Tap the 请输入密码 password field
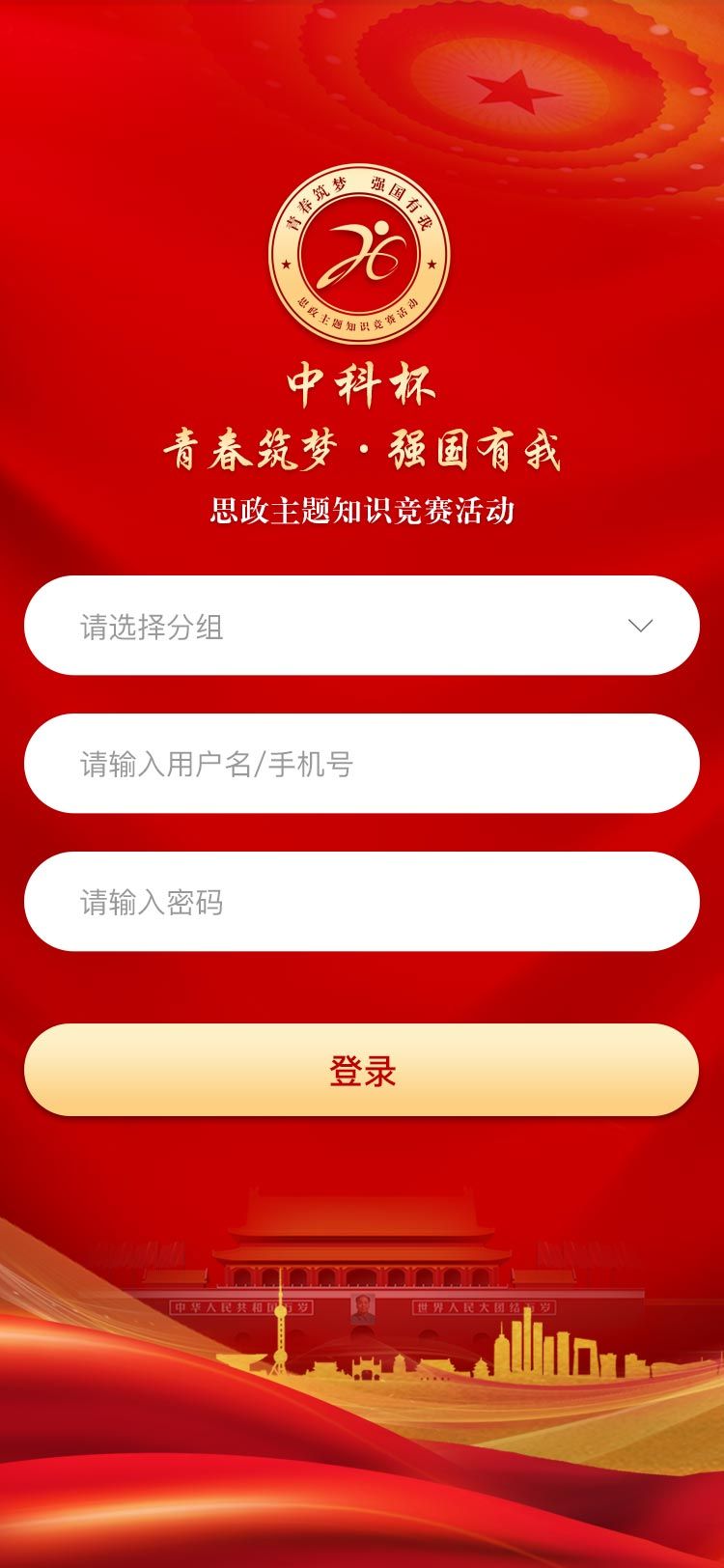This screenshot has width=724, height=1568. 361,902
